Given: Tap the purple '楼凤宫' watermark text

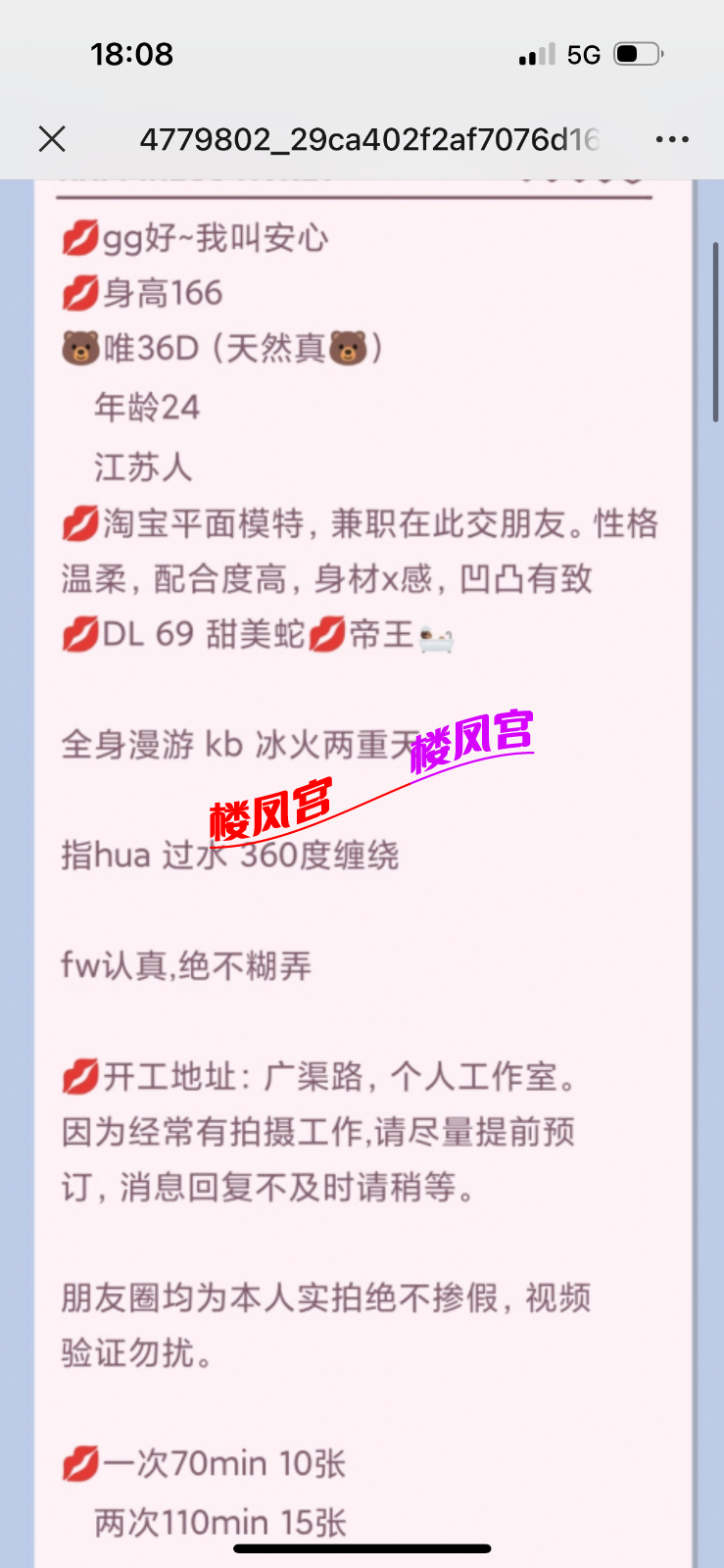Looking at the screenshot, I should 473,743.
